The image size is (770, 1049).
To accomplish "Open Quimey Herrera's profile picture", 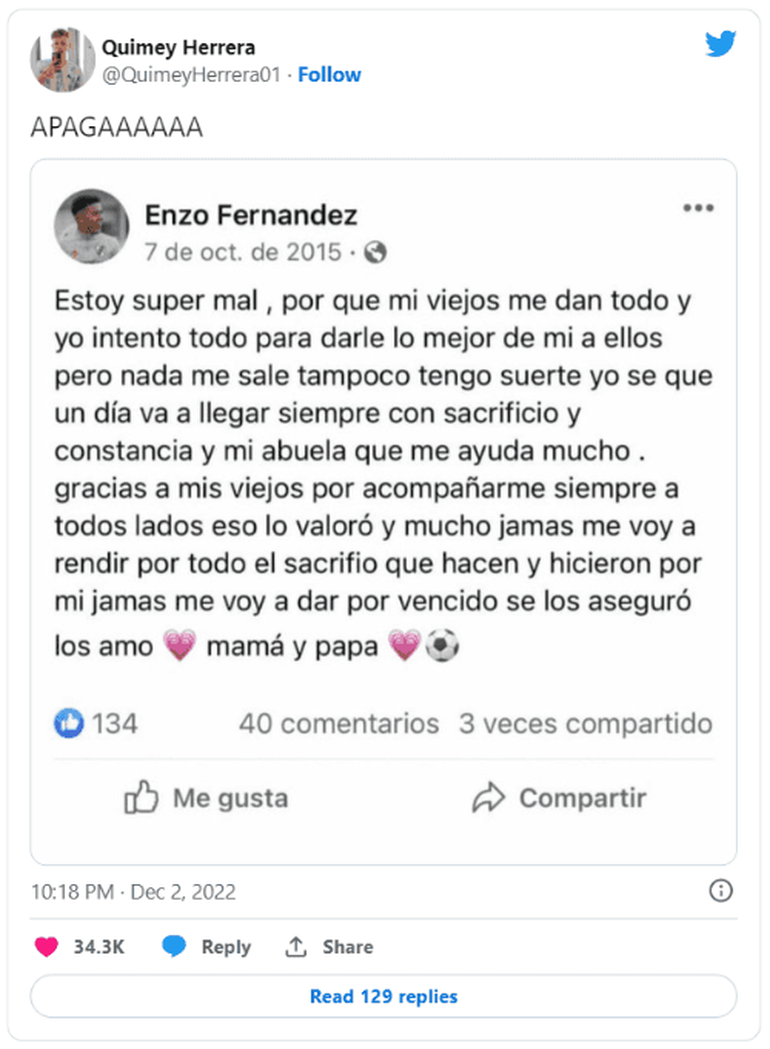I will [x=62, y=60].
